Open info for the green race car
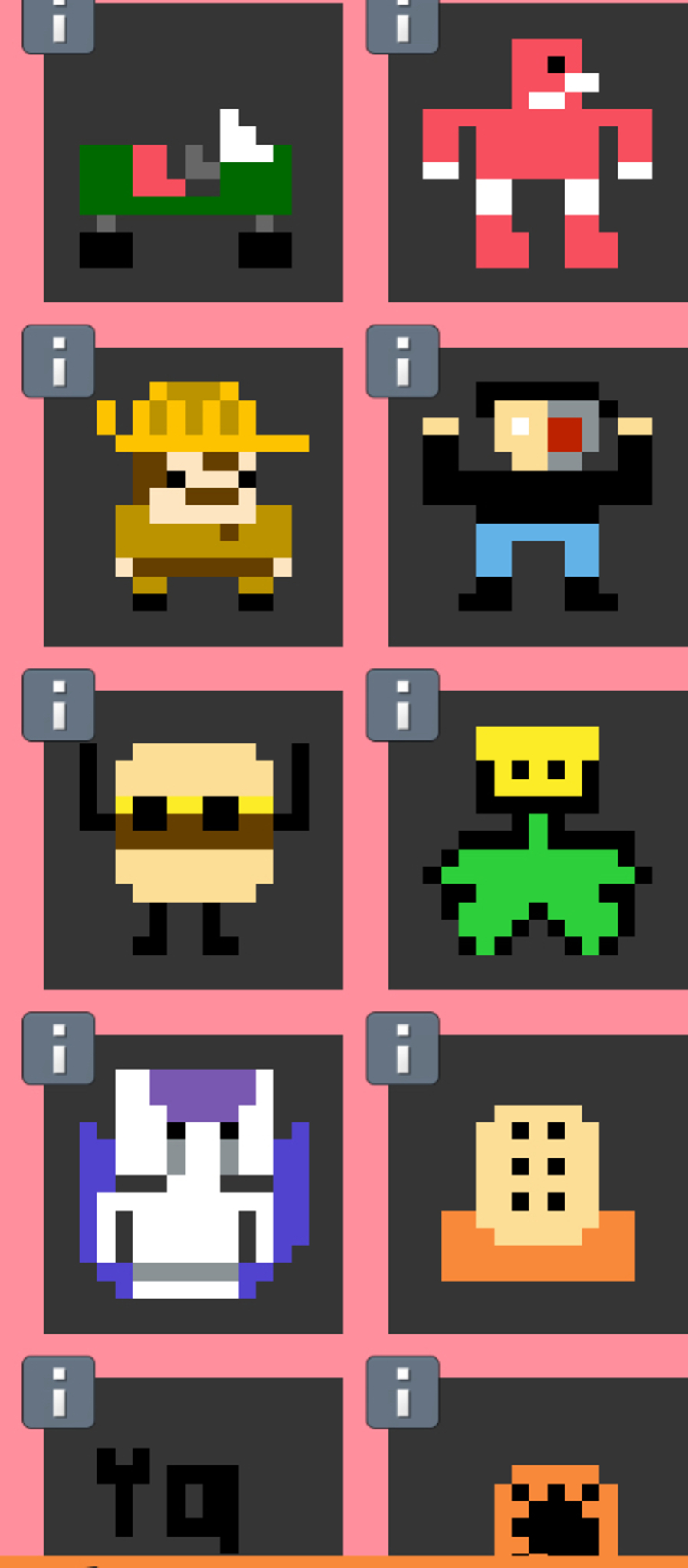The height and width of the screenshot is (1568, 688). tap(58, 24)
